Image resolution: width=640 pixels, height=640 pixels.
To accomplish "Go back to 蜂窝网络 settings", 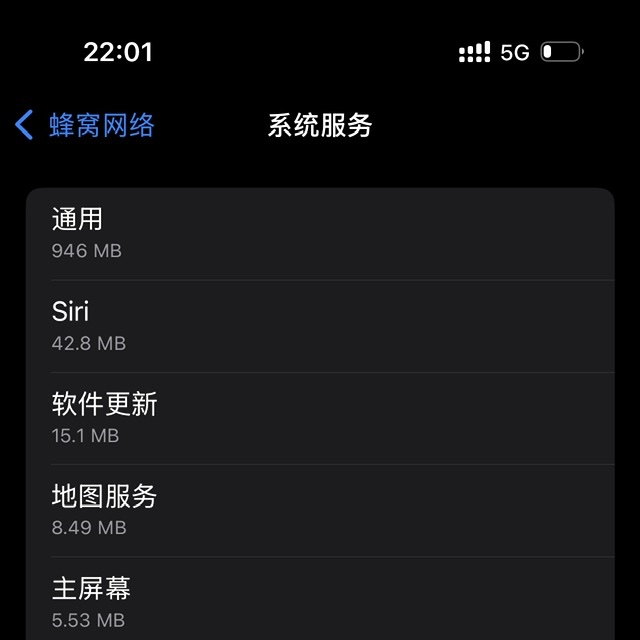I will coord(85,126).
